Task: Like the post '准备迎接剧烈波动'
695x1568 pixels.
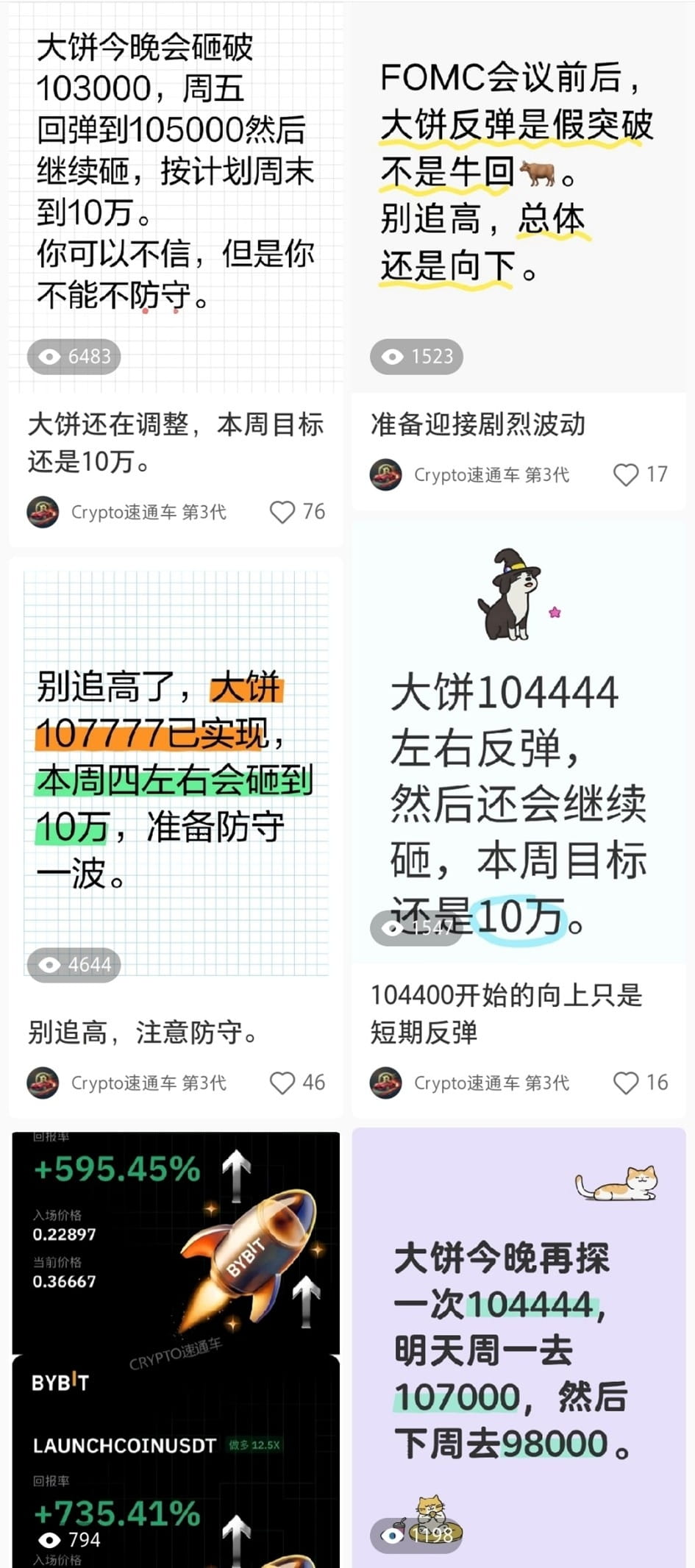Action: 626,474
